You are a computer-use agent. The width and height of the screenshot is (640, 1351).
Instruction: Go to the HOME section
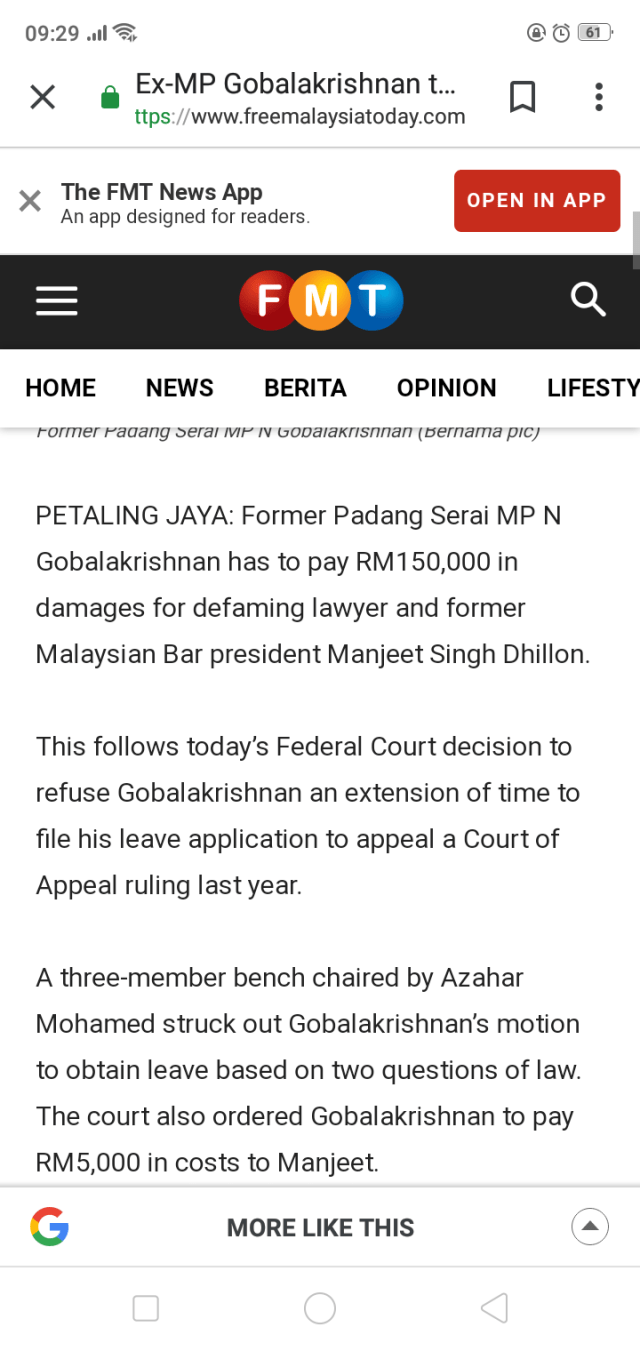point(60,388)
